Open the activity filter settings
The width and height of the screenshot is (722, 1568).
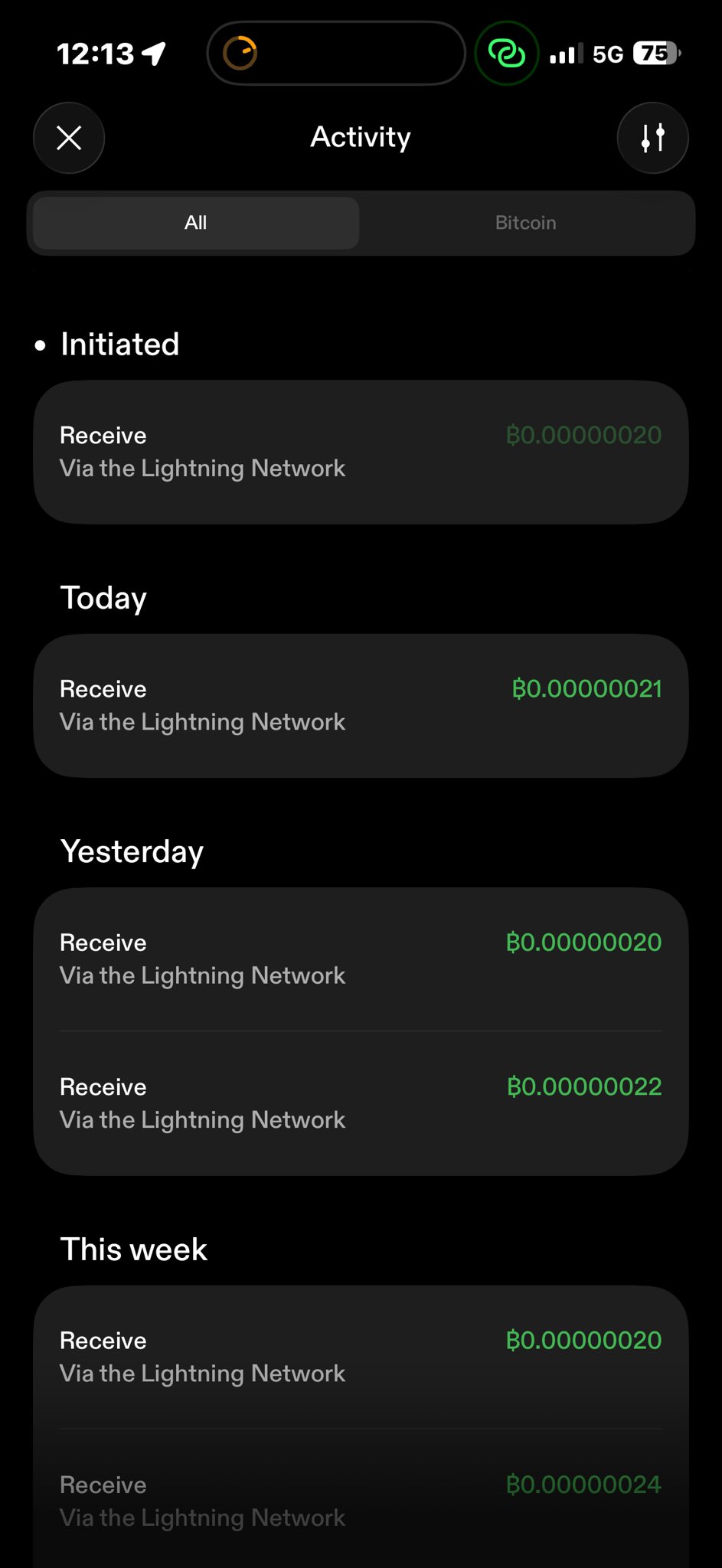[652, 138]
